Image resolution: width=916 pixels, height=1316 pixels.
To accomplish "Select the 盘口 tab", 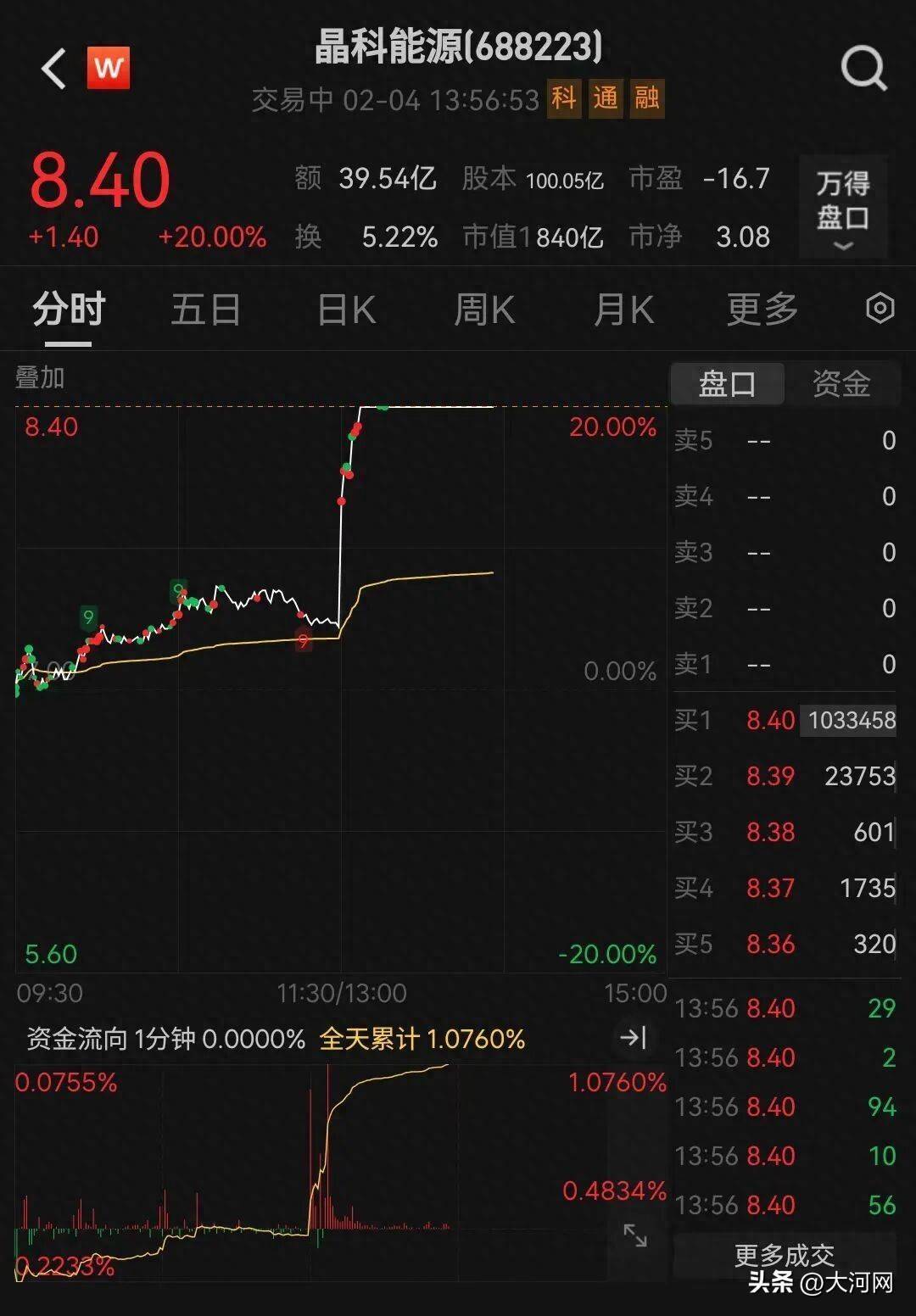I will (727, 384).
